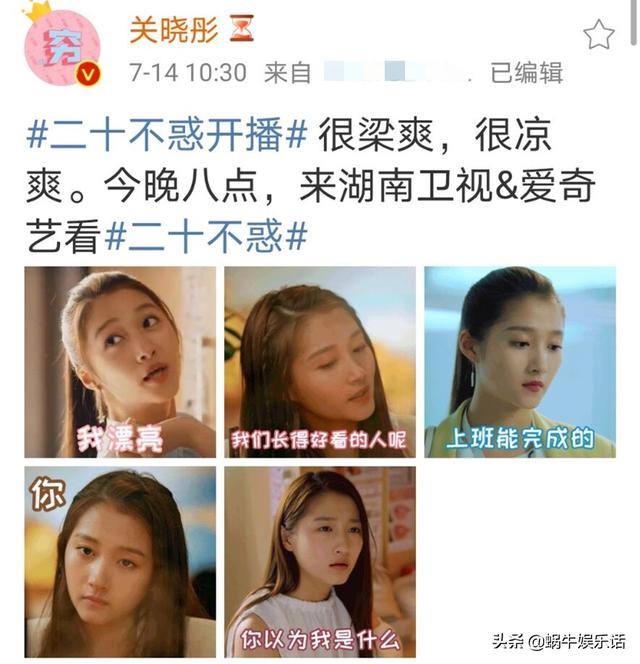
Task: Open the image captioned 上班能完成的
Action: tap(519, 362)
